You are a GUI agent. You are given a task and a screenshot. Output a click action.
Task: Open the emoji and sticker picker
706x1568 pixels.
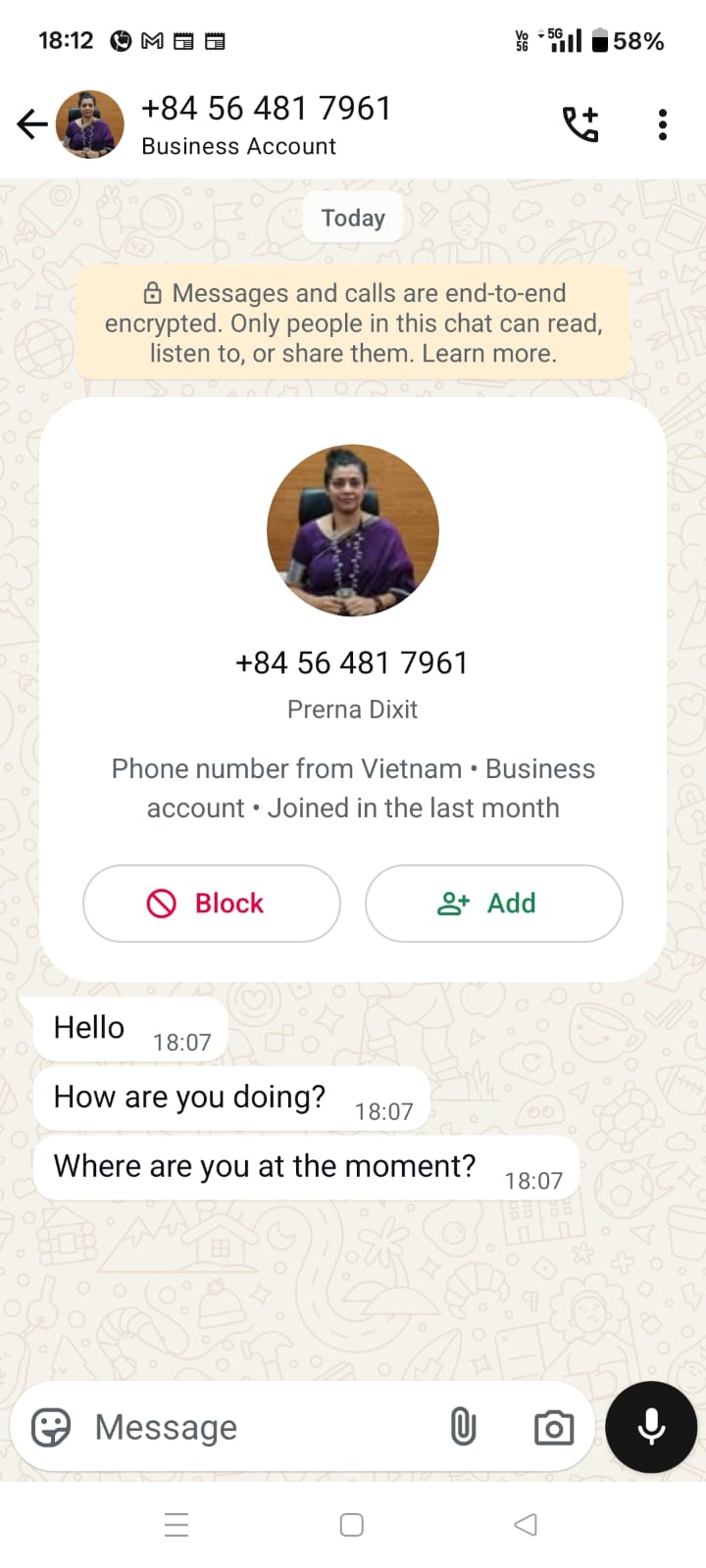tap(51, 1427)
